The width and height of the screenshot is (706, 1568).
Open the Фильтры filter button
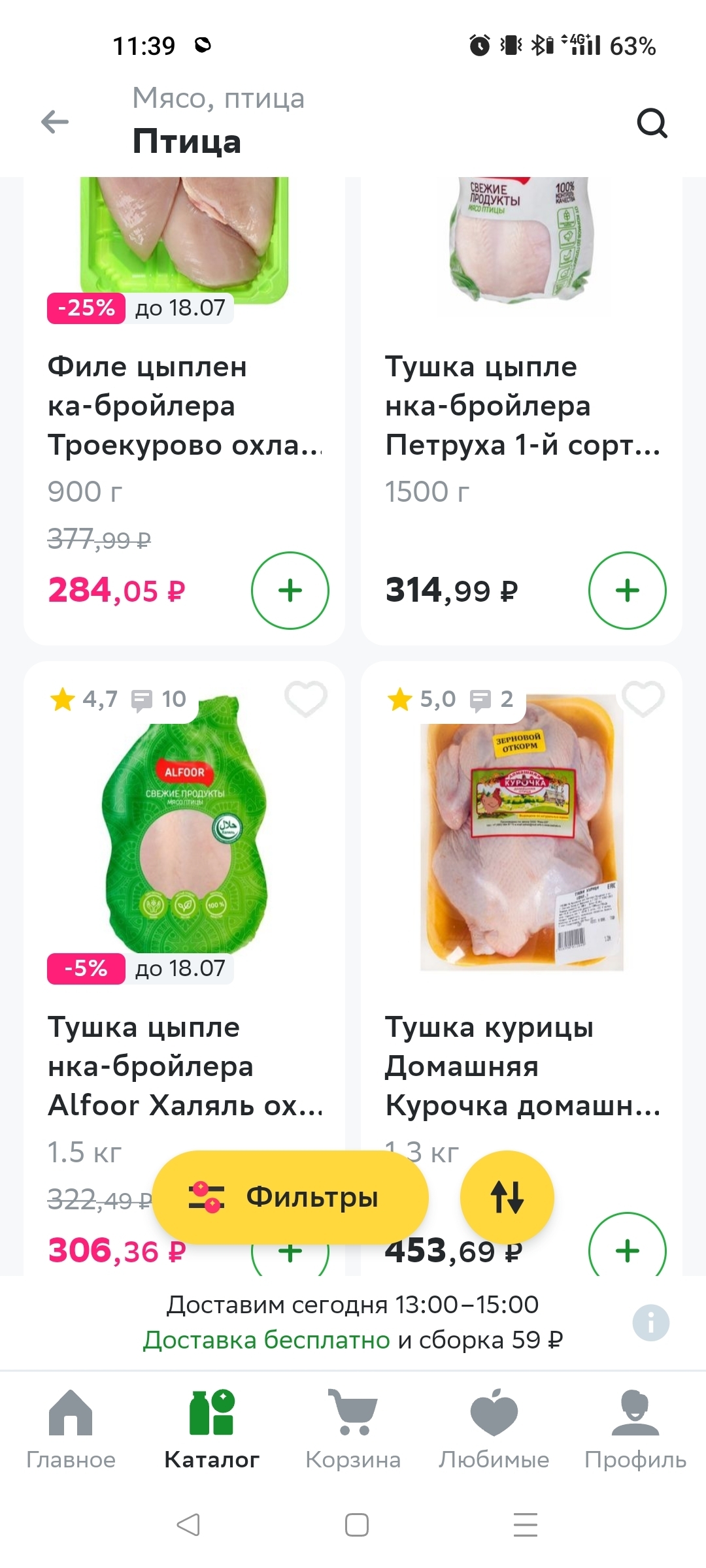tap(290, 1197)
